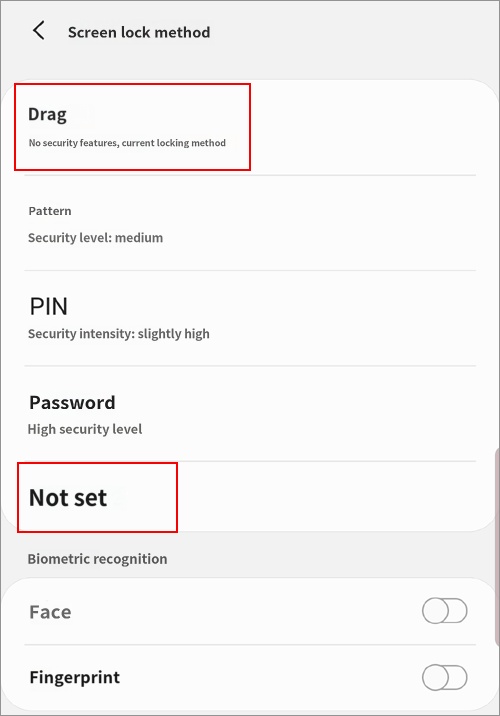
Task: Open the PIN lock option
Action: pyautogui.click(x=250, y=318)
